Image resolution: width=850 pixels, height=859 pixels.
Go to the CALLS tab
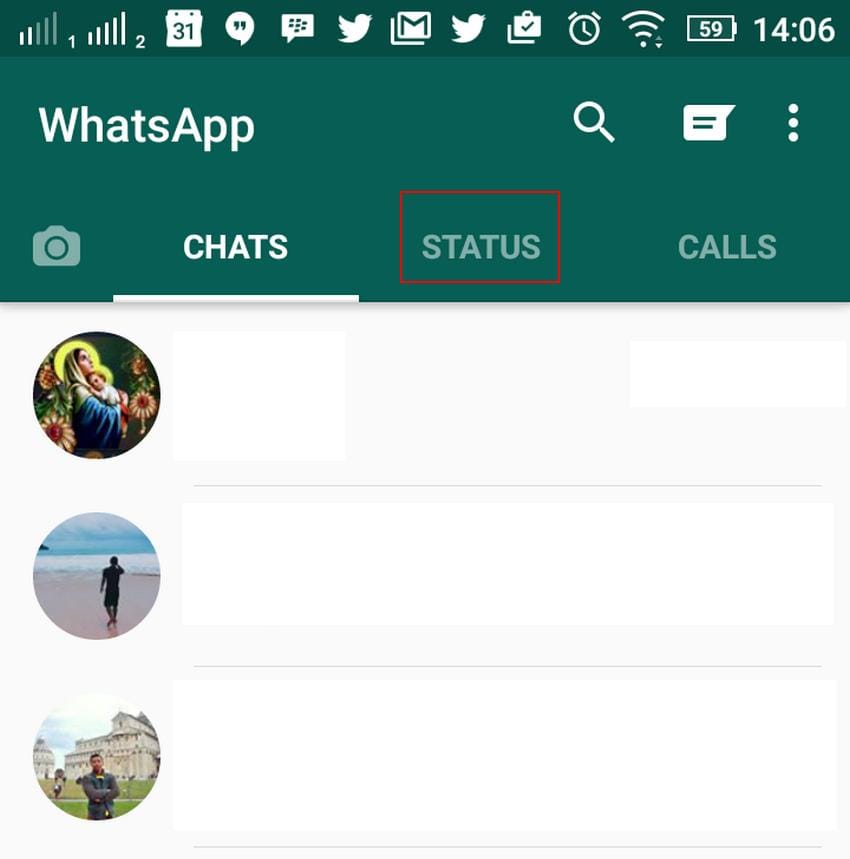pos(727,247)
